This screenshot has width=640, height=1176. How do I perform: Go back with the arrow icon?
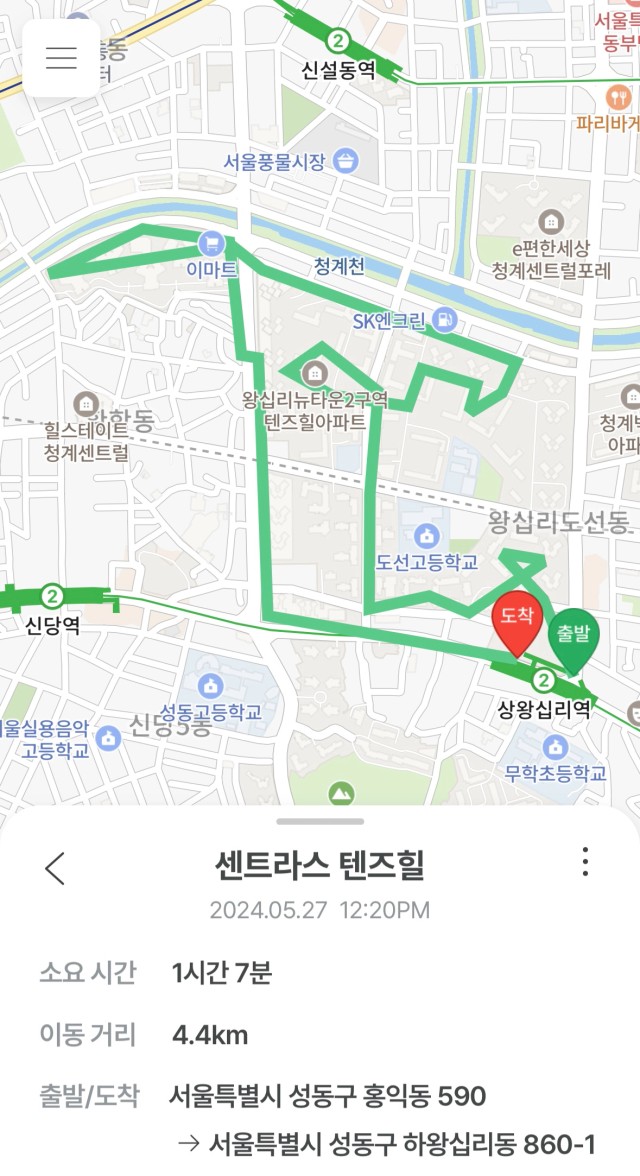56,868
